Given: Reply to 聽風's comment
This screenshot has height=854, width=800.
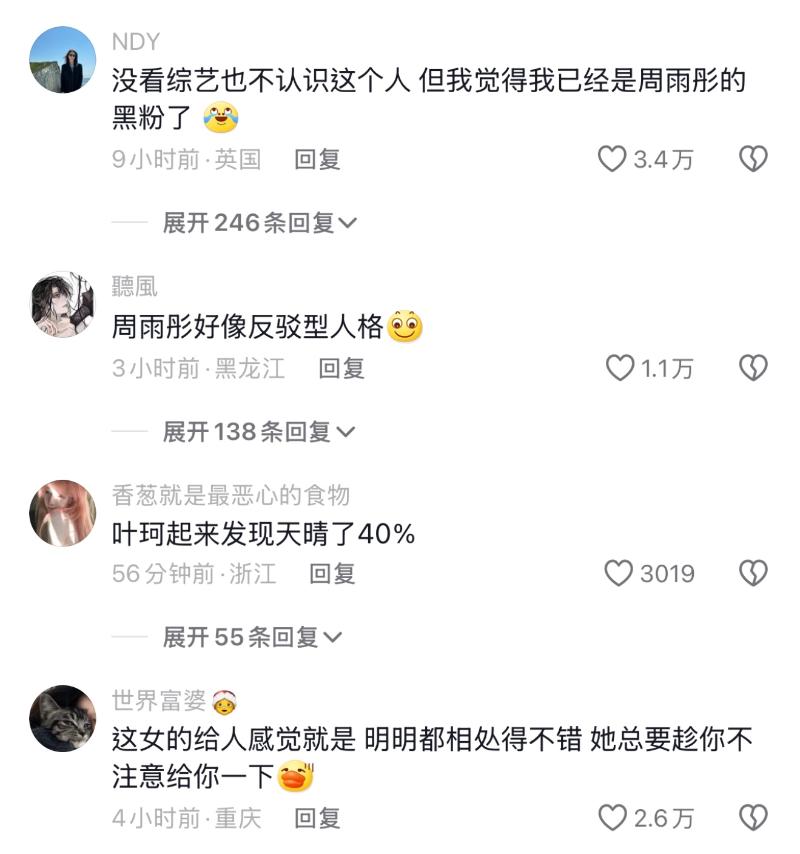Looking at the screenshot, I should 341,368.
